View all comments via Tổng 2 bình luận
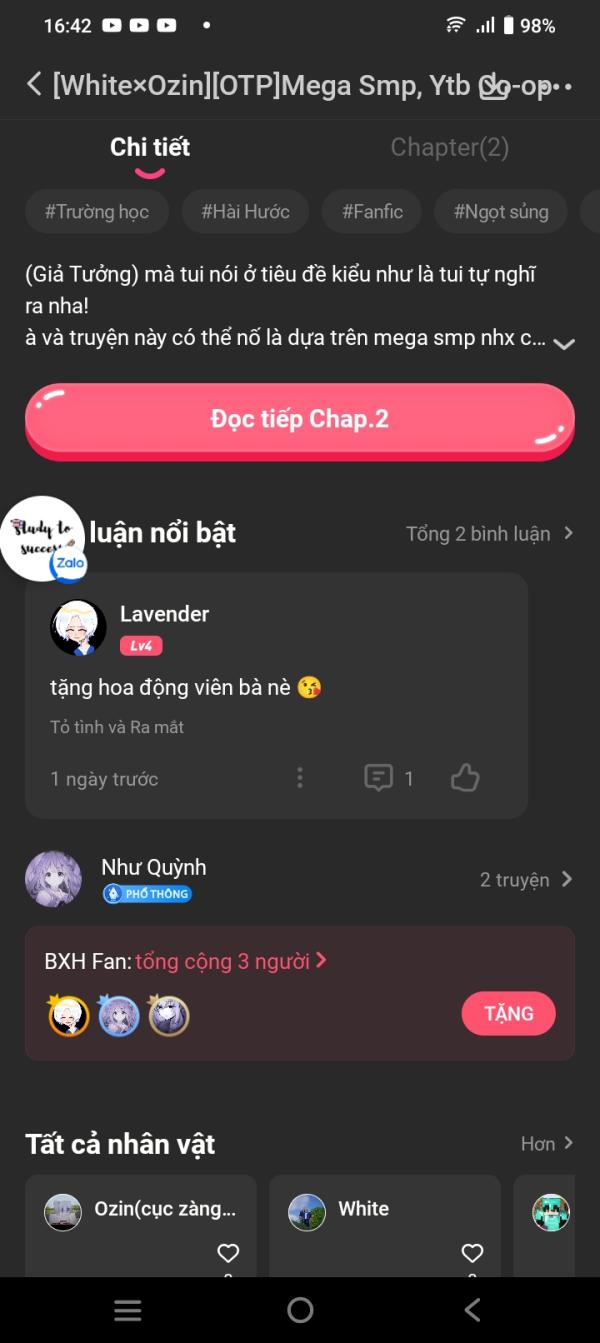The height and width of the screenshot is (1343, 600). pos(489,534)
